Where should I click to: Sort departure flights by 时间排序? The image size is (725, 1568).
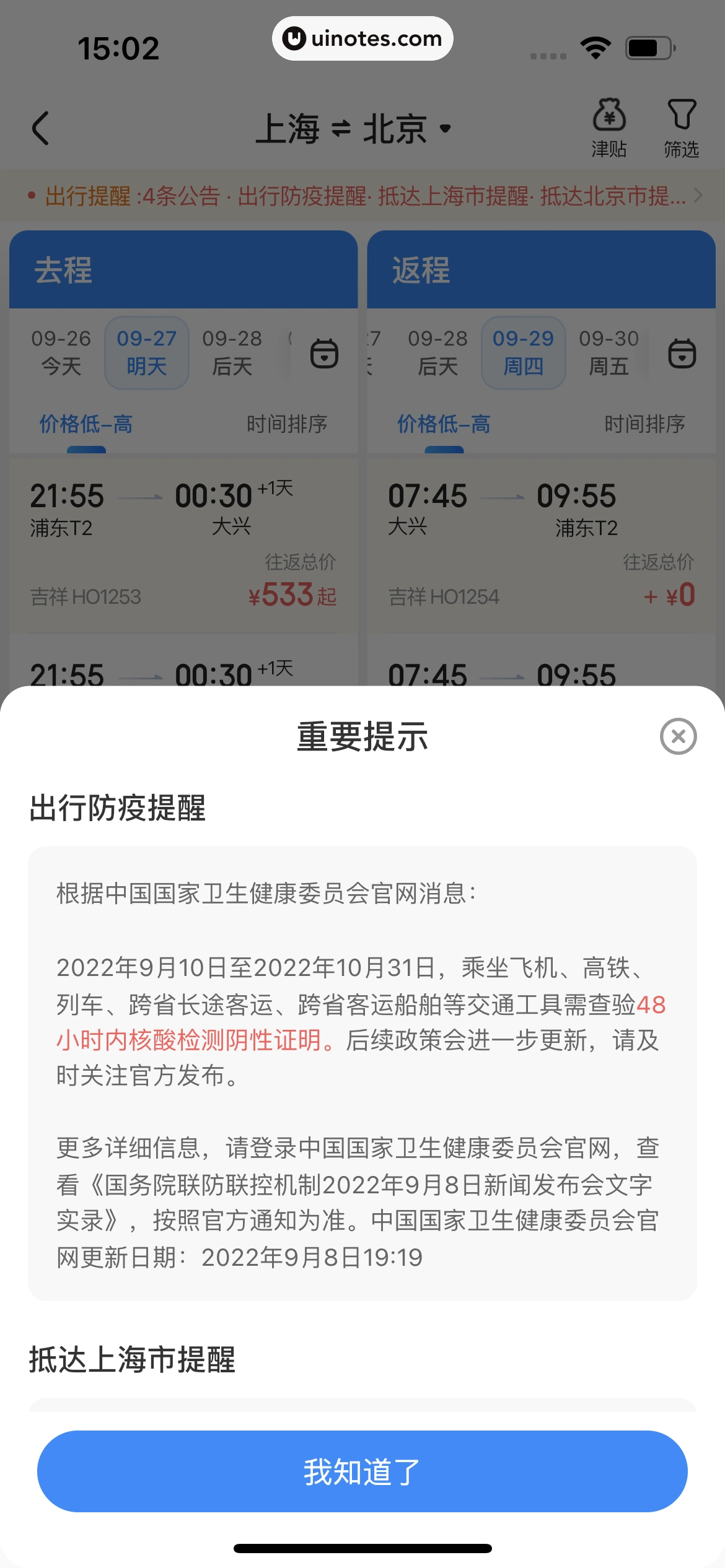click(286, 424)
